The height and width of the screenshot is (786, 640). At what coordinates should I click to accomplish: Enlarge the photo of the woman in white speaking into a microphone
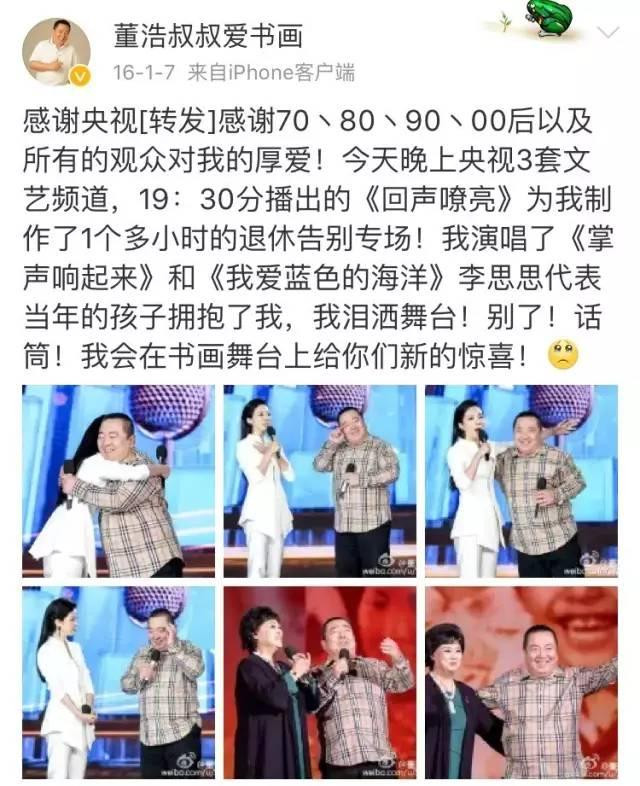(520, 480)
